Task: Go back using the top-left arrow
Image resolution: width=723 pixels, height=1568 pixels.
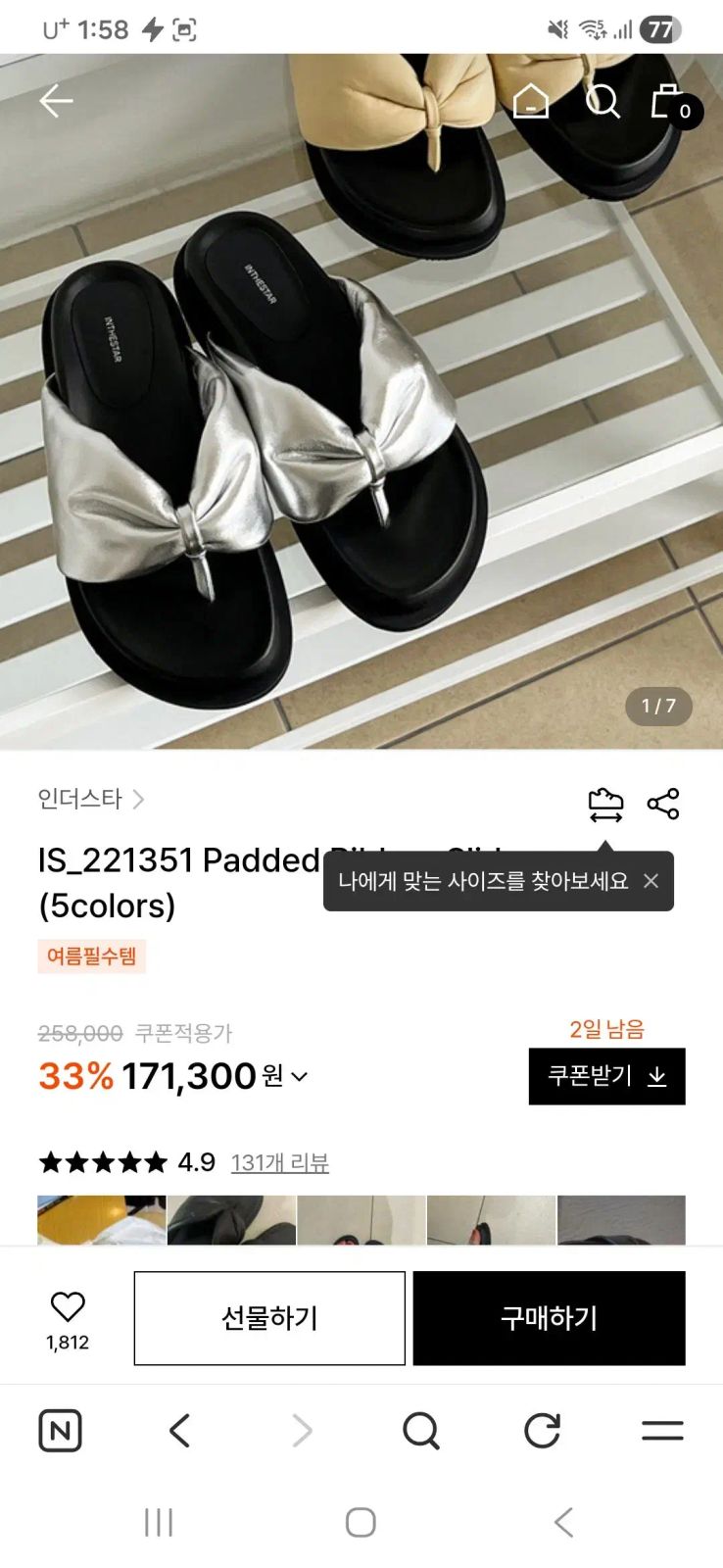Action: (x=56, y=101)
